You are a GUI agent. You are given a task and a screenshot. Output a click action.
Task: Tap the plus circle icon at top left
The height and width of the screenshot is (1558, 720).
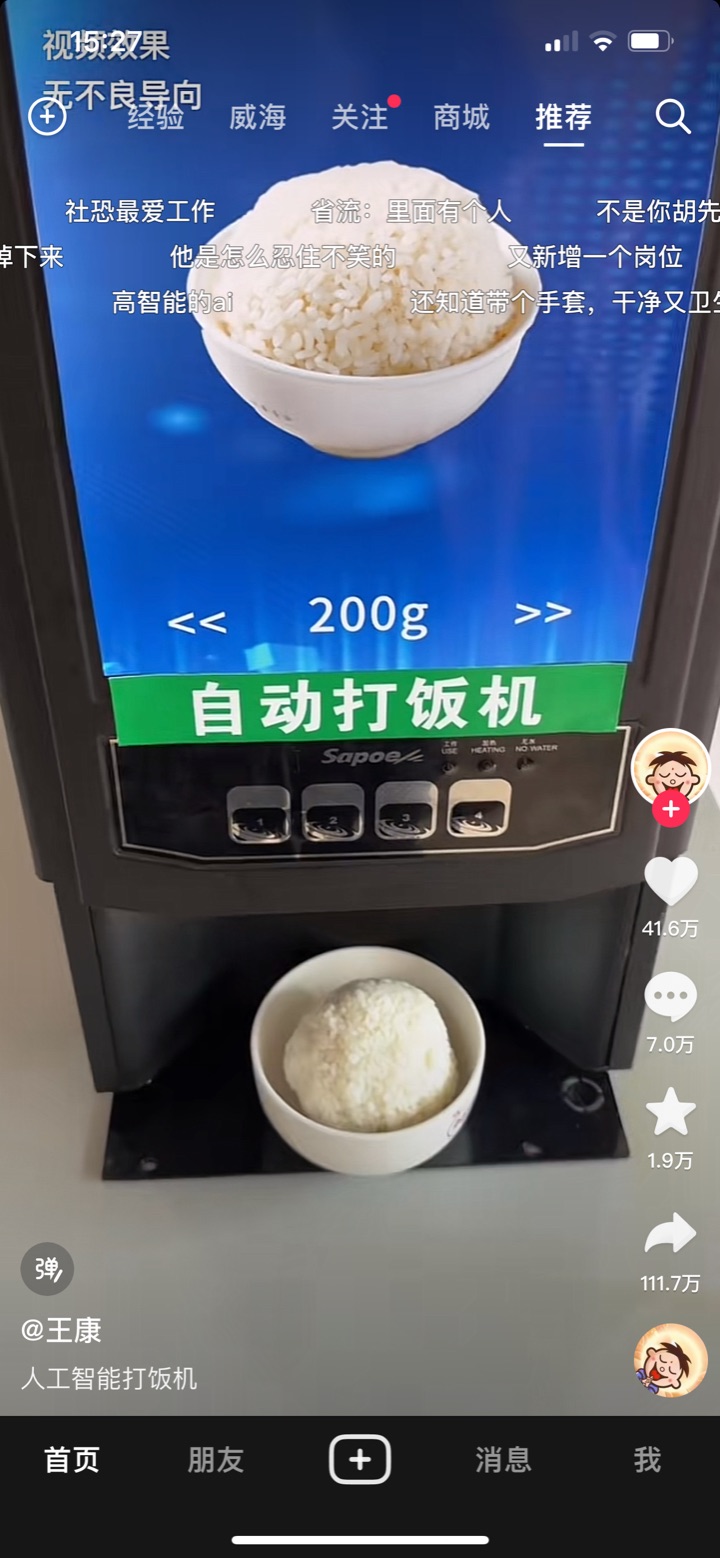click(x=47, y=117)
